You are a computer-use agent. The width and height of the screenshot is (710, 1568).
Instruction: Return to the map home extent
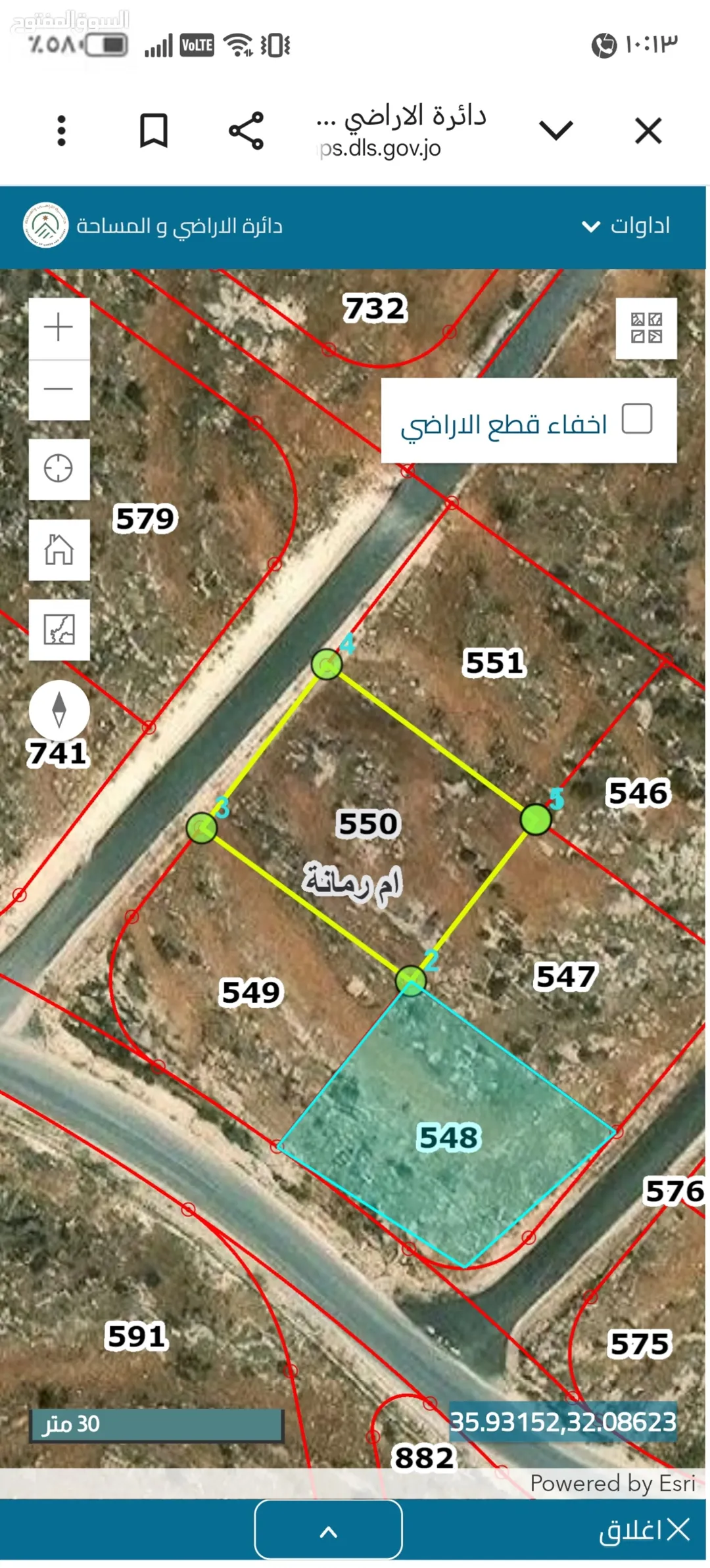[59, 550]
